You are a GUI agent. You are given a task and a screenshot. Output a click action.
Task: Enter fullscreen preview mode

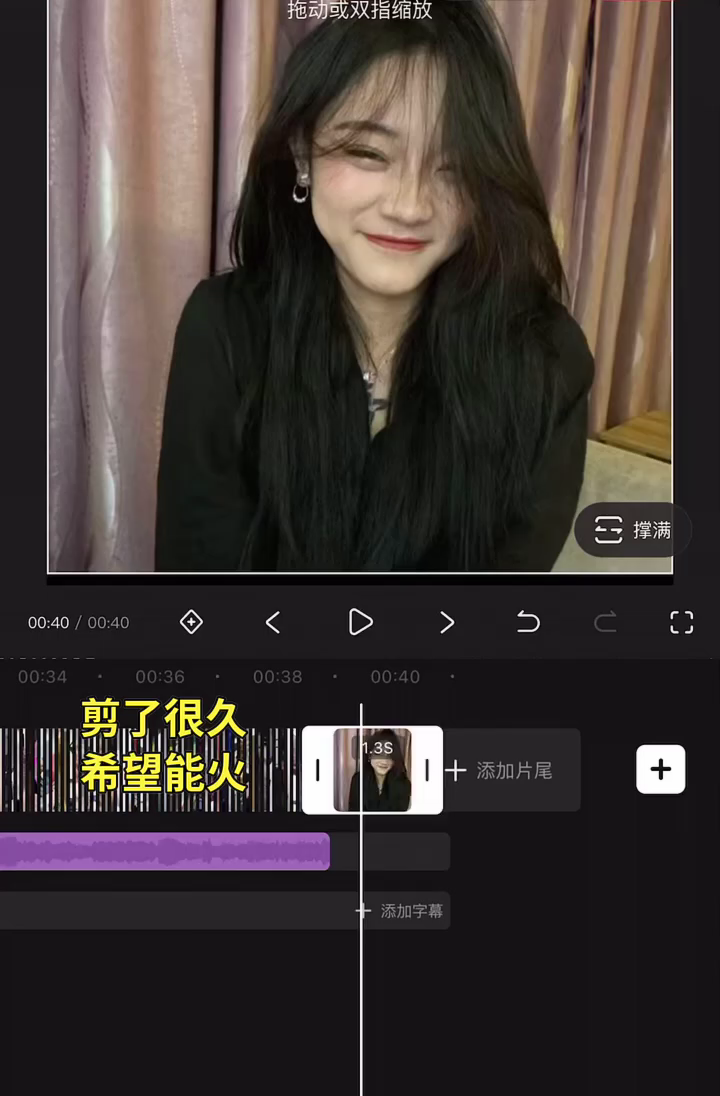681,622
